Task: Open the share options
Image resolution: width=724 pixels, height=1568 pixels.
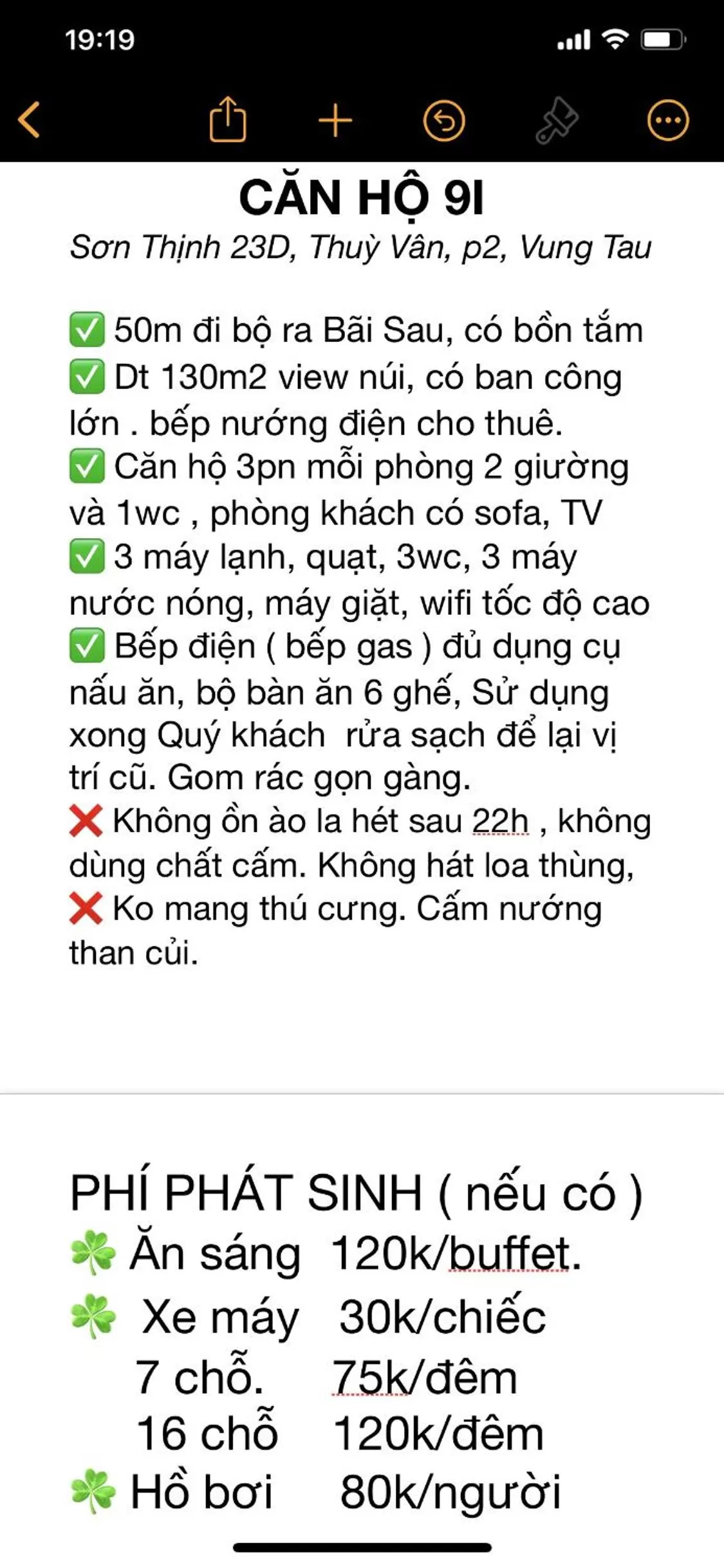Action: (x=228, y=119)
